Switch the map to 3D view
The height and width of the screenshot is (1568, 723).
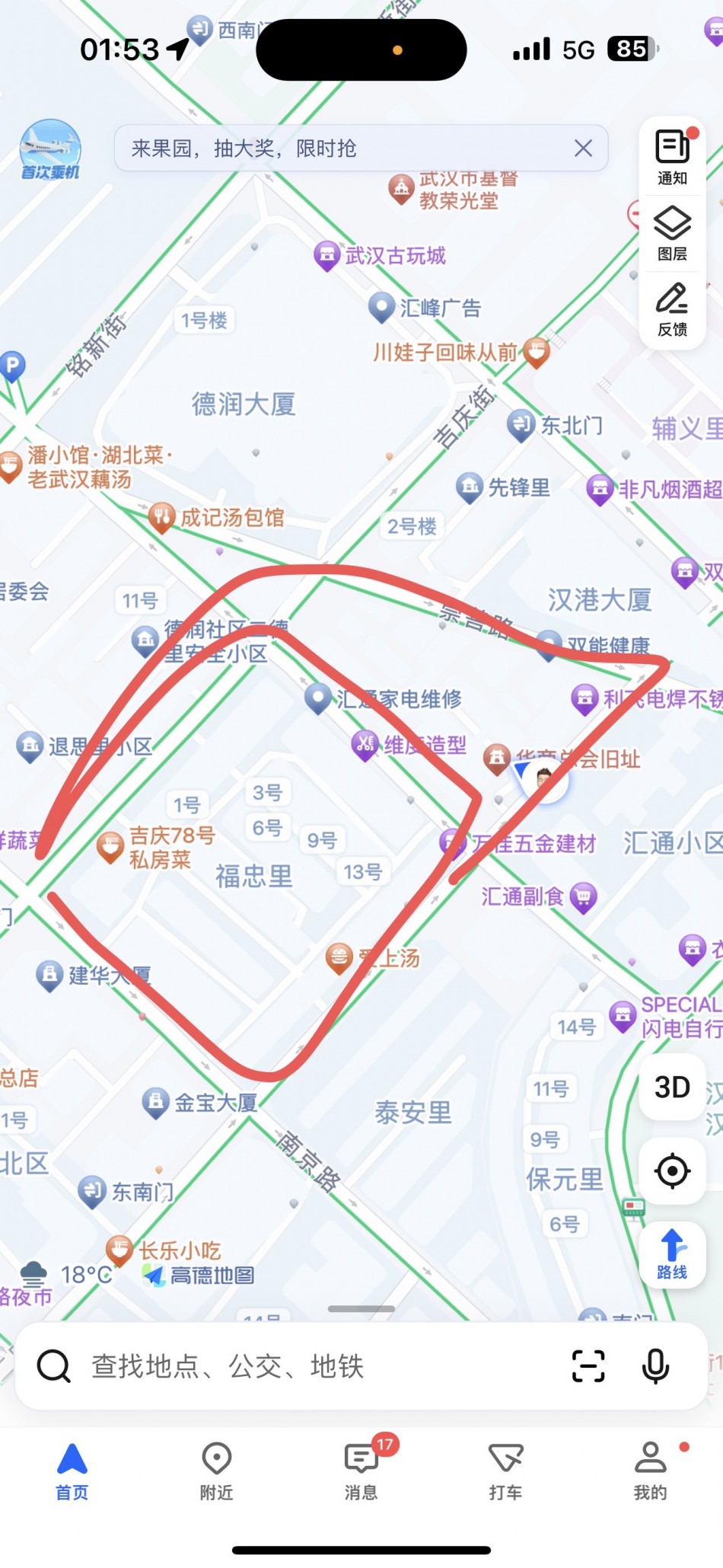(x=672, y=1087)
